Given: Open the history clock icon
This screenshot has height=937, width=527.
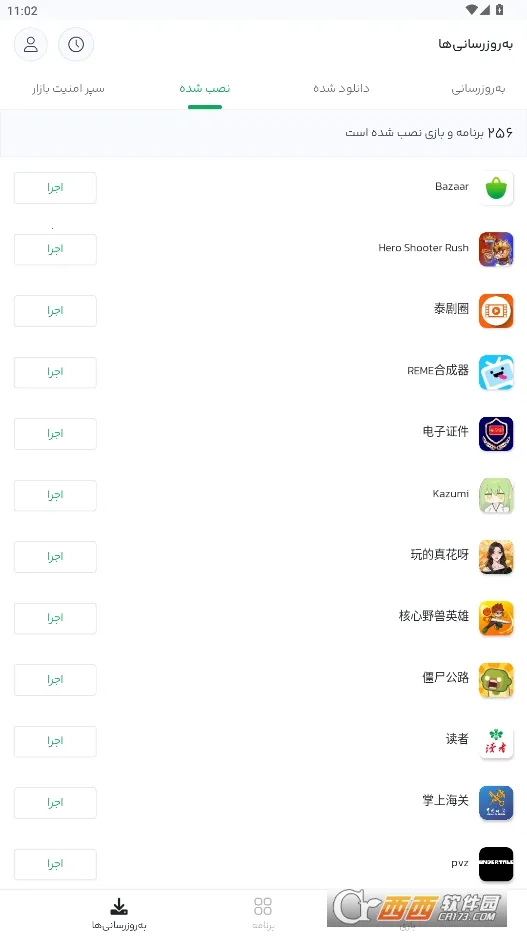Looking at the screenshot, I should 76,44.
